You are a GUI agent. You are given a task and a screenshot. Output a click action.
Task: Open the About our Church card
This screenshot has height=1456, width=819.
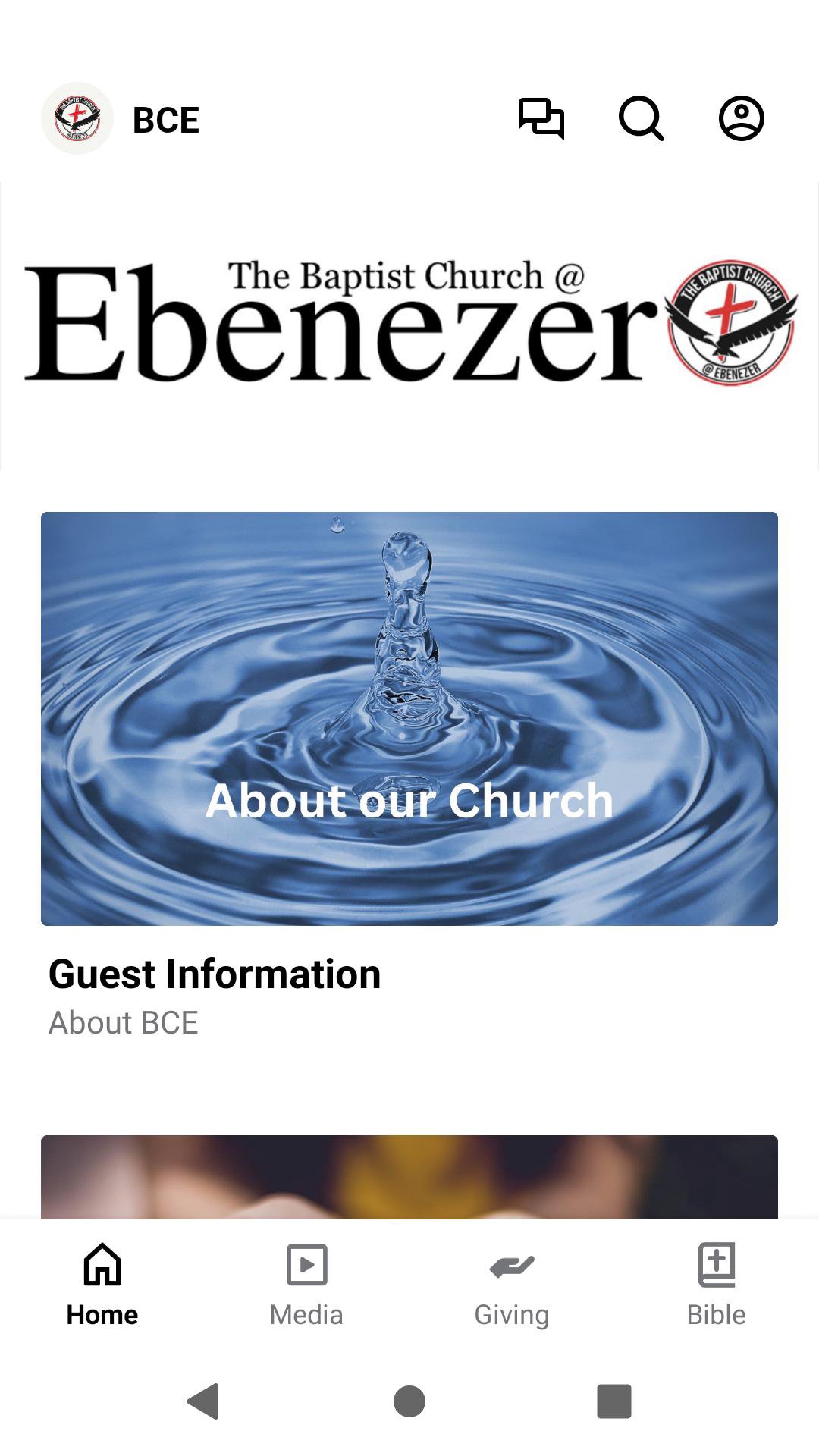409,718
